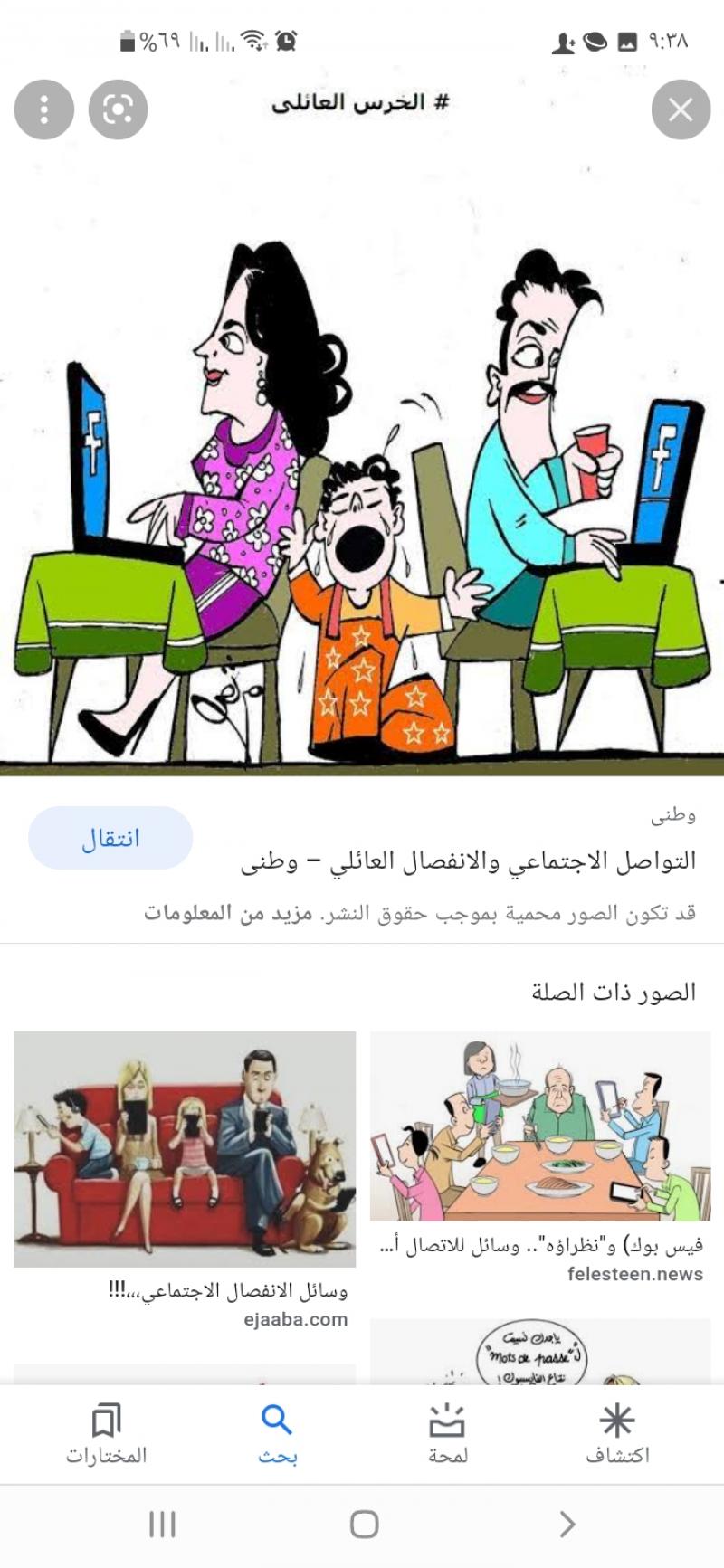
Task: Switch to لمحة tab
Action: [x=447, y=1434]
